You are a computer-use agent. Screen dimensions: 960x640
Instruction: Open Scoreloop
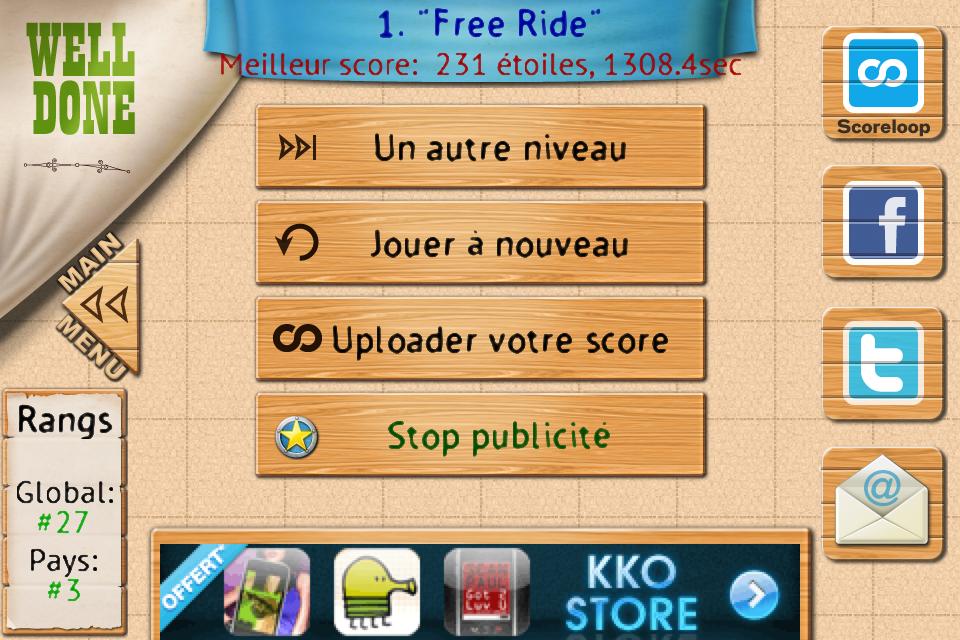(x=883, y=83)
